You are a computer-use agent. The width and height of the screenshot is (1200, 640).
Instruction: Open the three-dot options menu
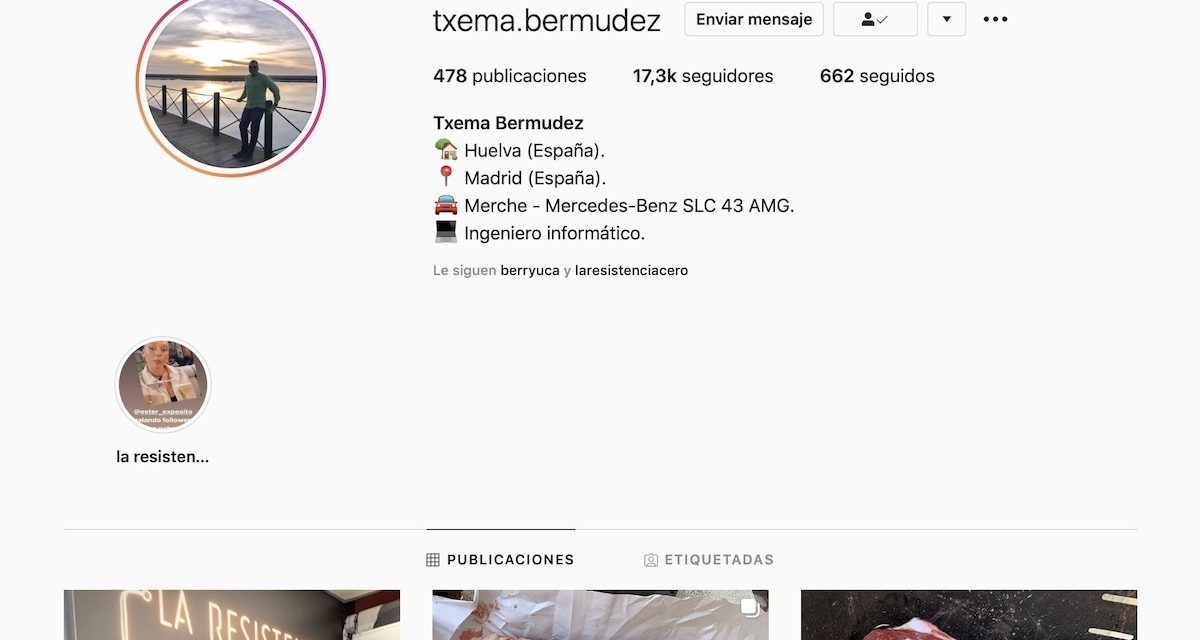(995, 19)
